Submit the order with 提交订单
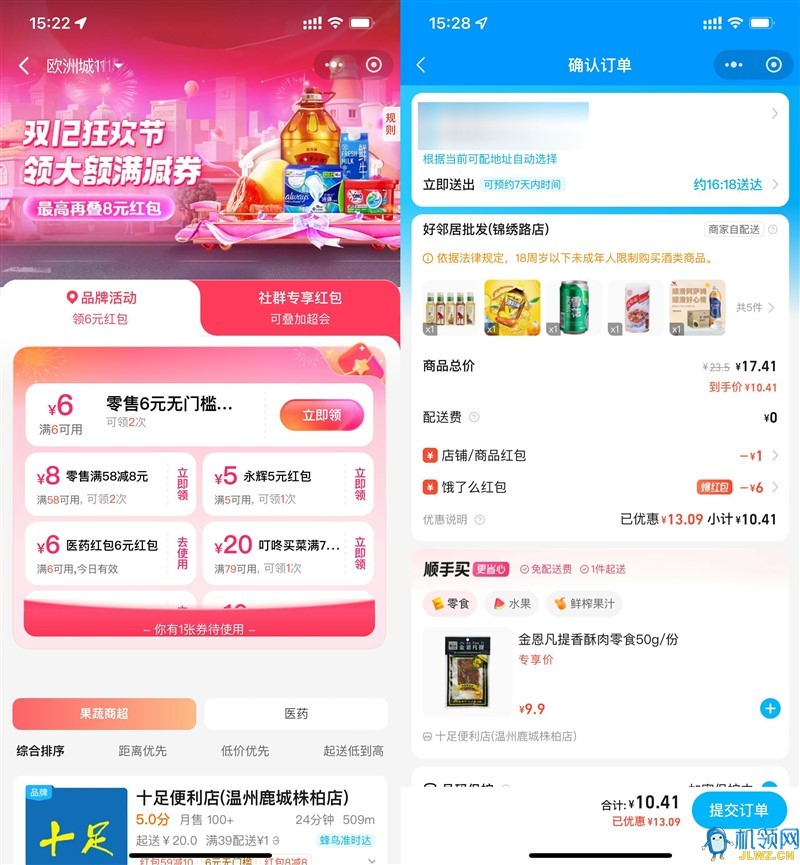 (739, 810)
